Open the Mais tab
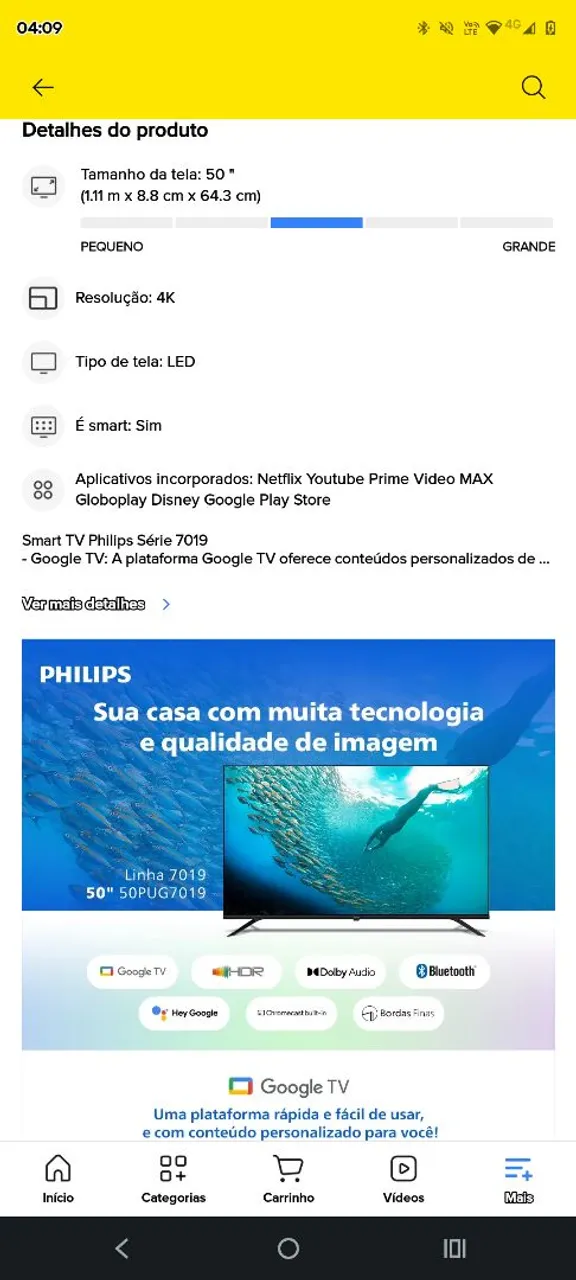 [x=518, y=1179]
